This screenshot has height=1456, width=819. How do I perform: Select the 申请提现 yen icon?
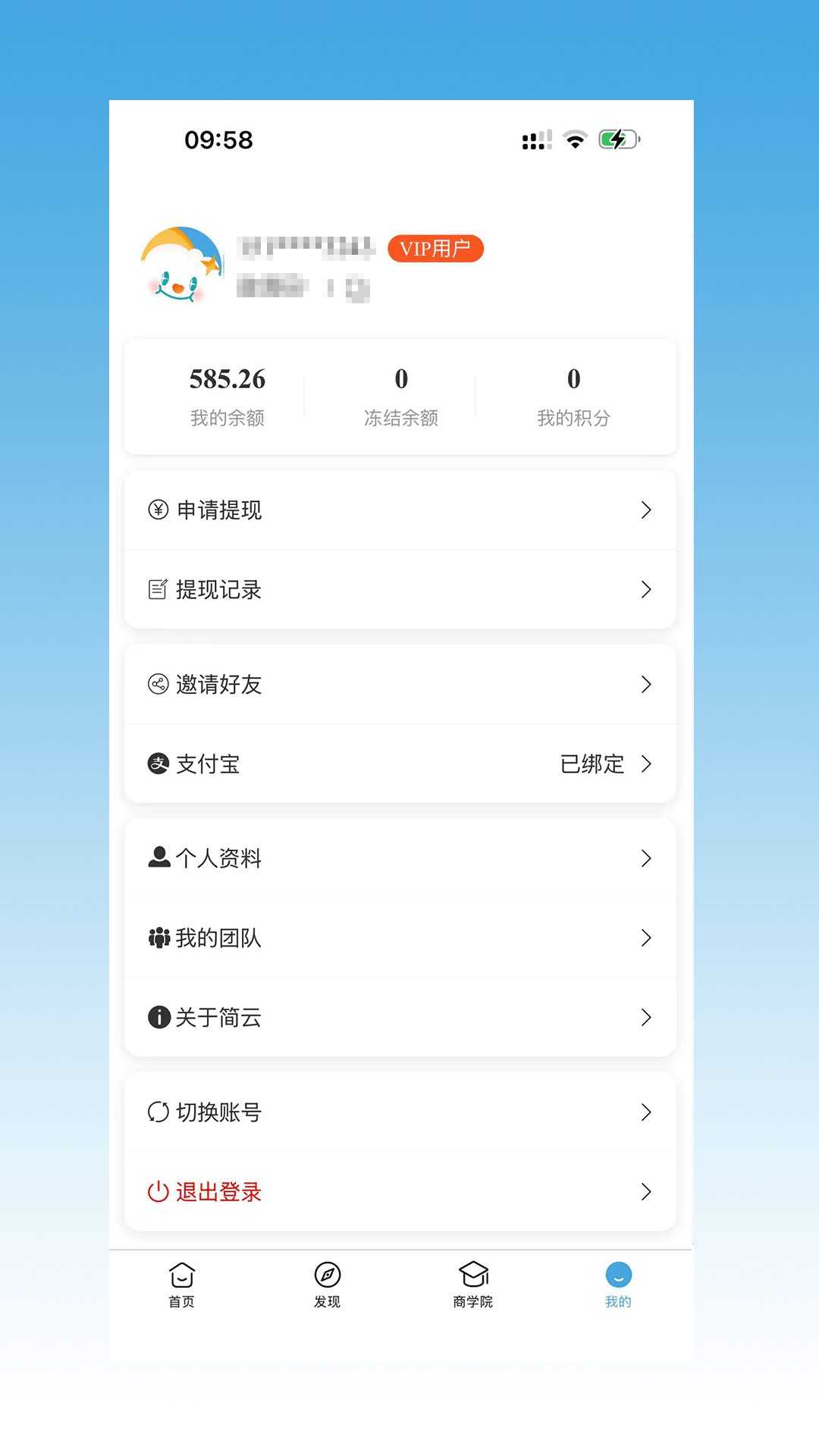click(x=157, y=510)
